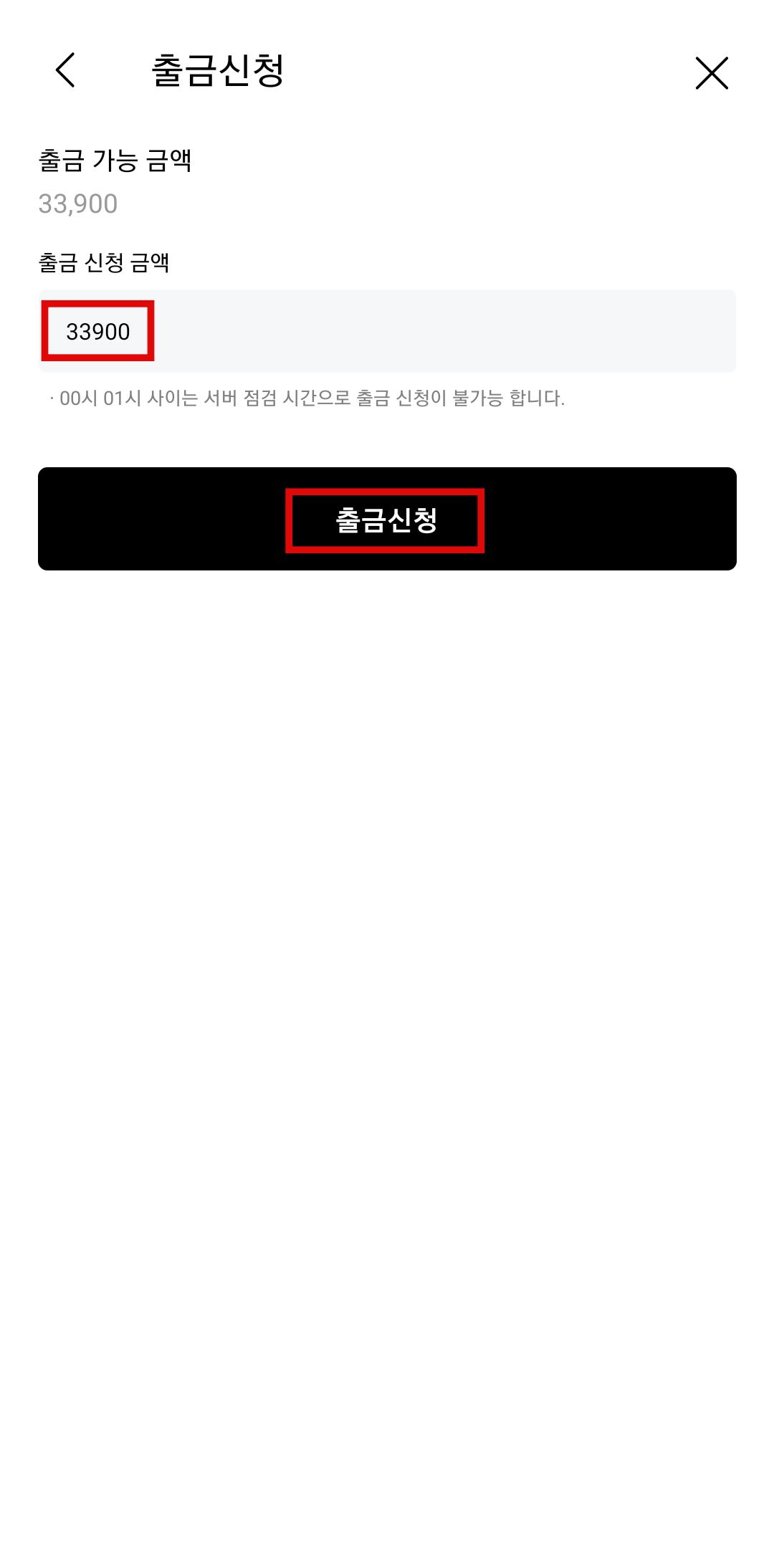Focus the highlighted 33900 amount box

click(x=98, y=330)
